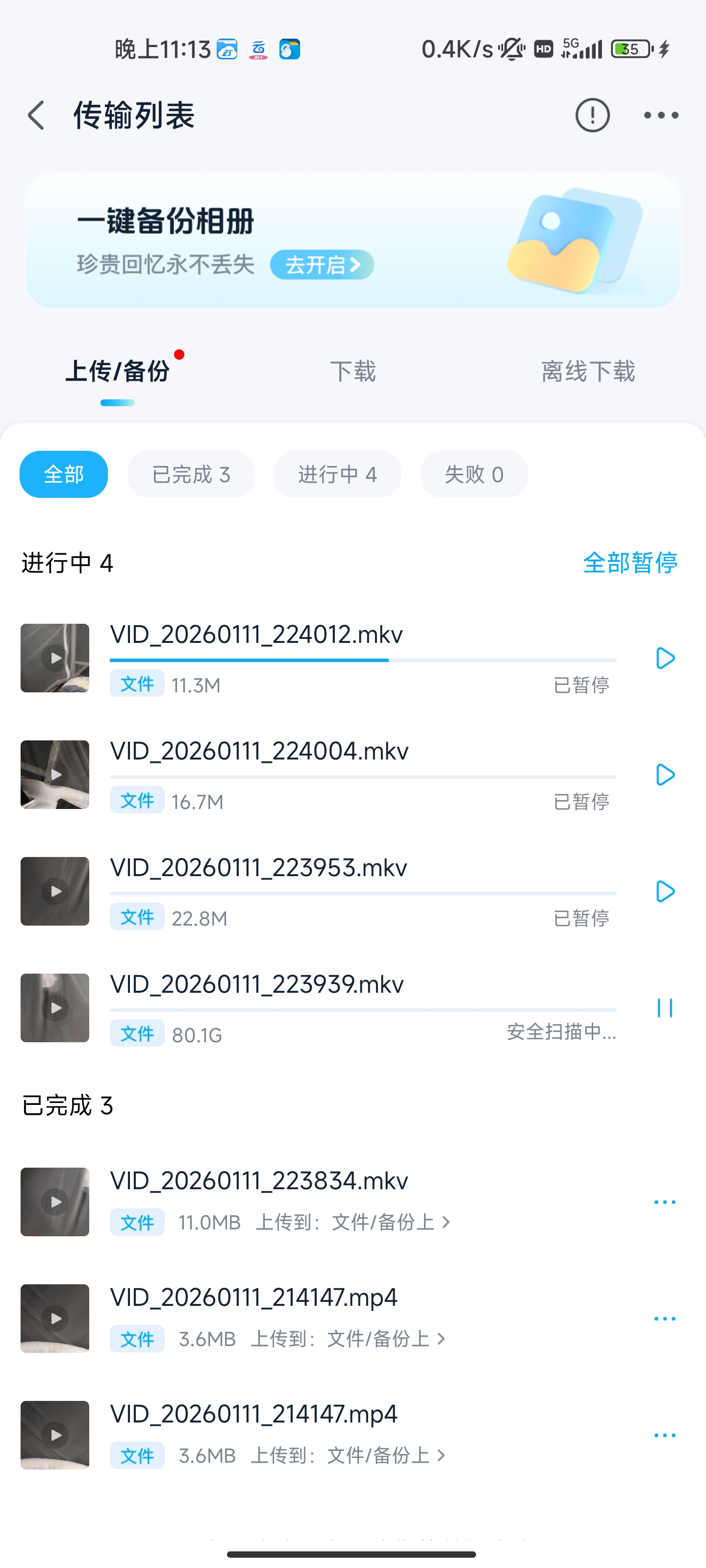706x1568 pixels.
Task: Resume upload of VID_20260111_223953.mkv
Action: click(x=665, y=891)
